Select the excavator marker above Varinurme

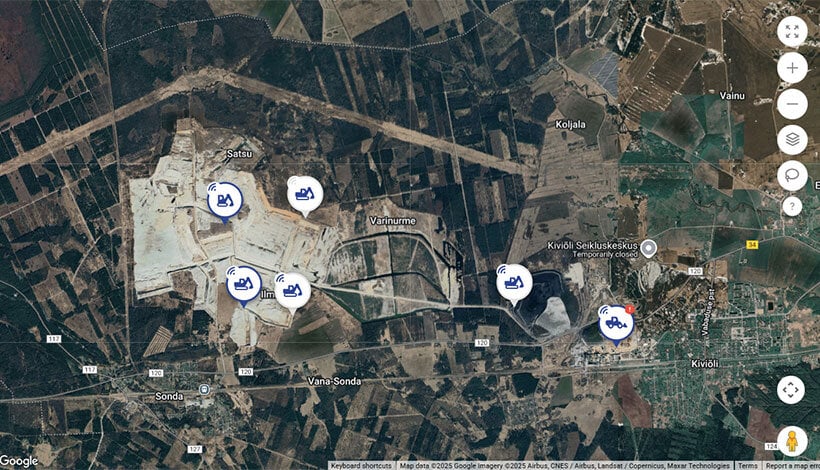(304, 194)
